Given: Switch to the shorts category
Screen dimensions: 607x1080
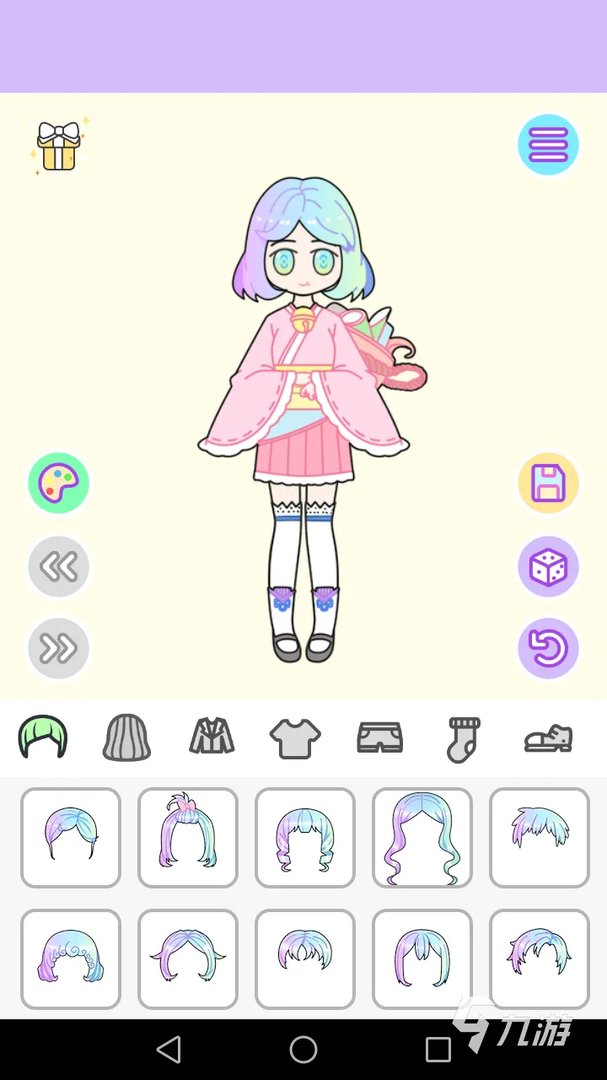Looking at the screenshot, I should coord(380,738).
